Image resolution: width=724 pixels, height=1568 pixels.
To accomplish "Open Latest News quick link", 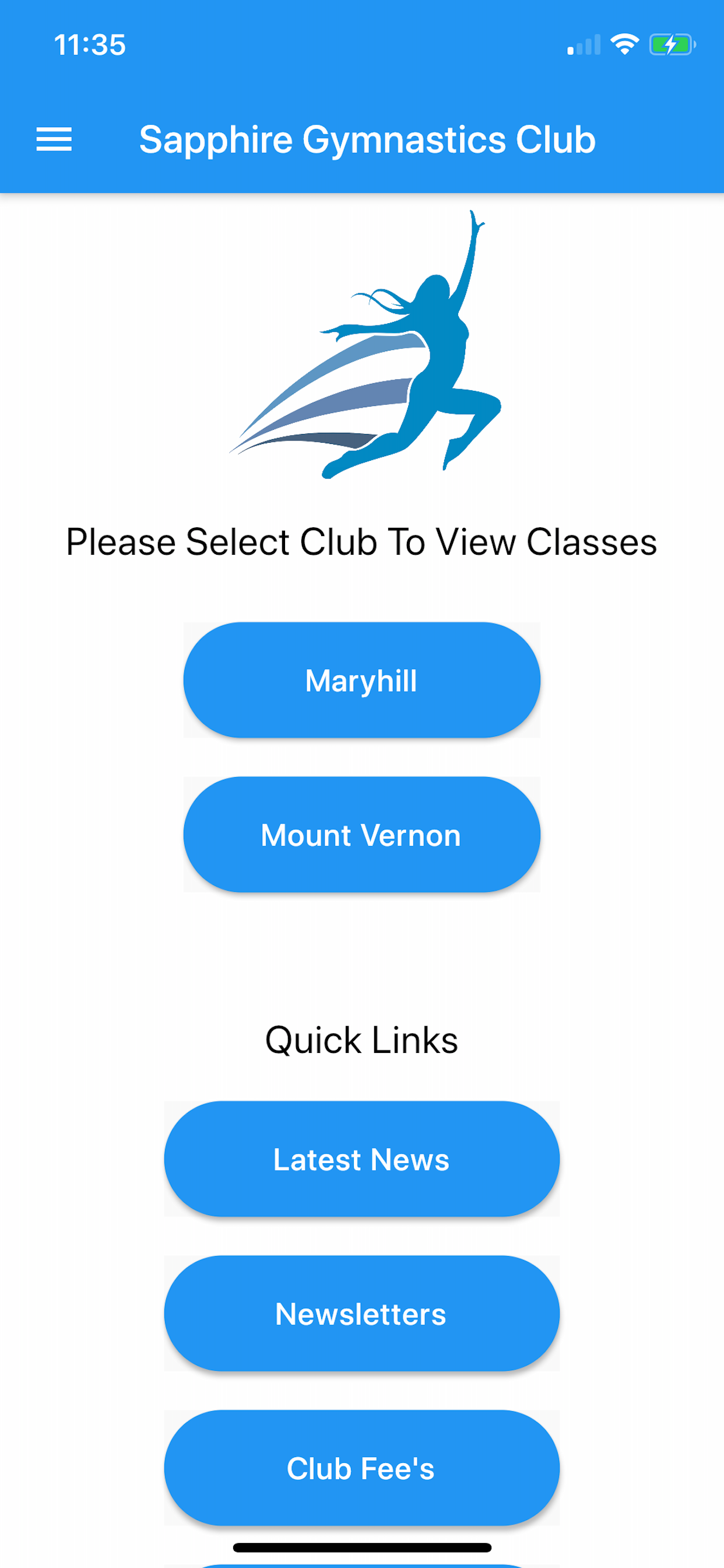I will [x=361, y=1159].
